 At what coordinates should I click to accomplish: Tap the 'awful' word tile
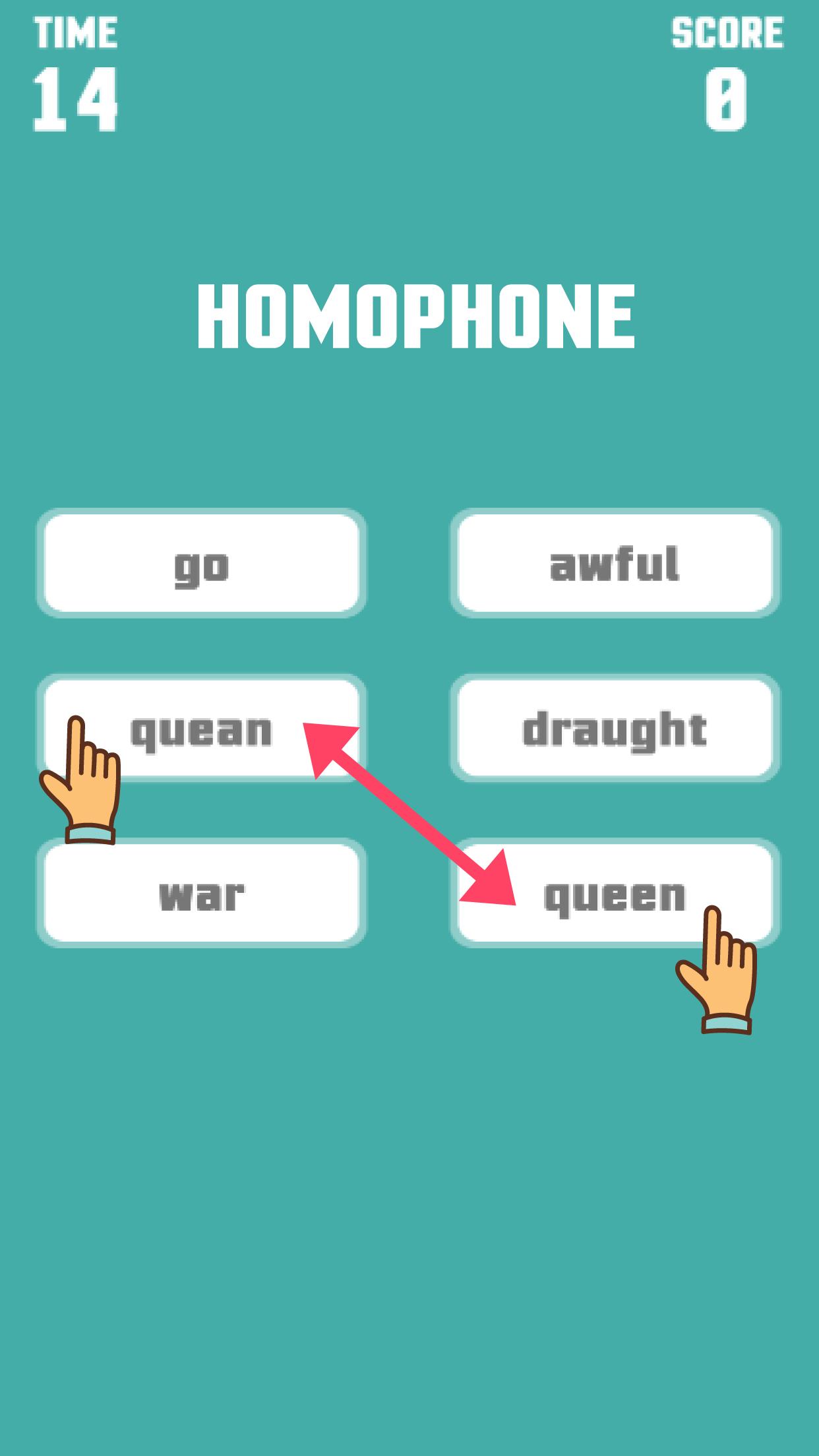(x=615, y=564)
